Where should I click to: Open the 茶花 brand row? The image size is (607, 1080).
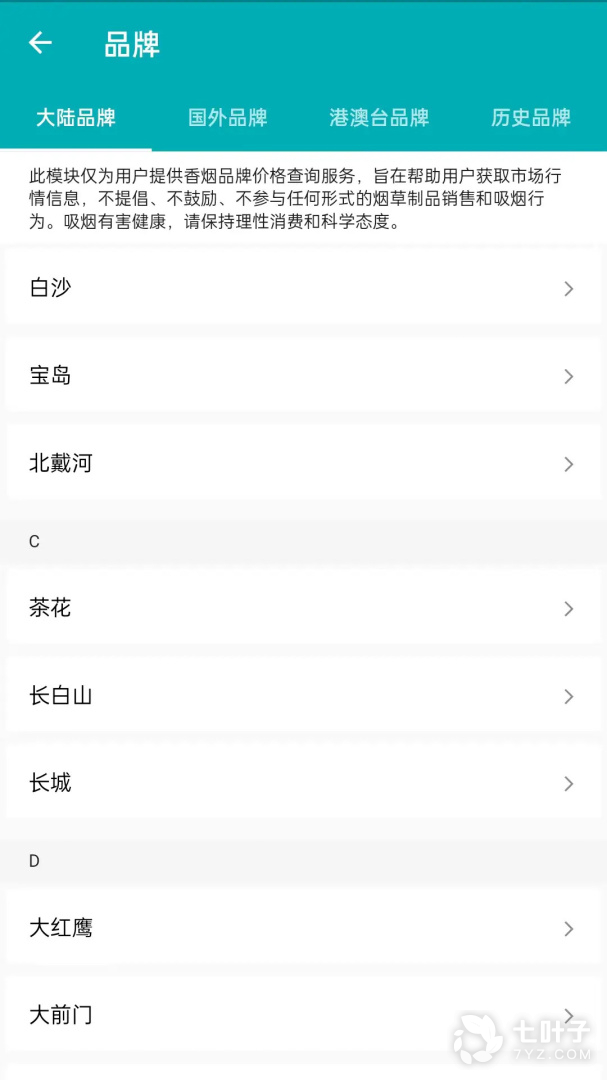point(303,608)
